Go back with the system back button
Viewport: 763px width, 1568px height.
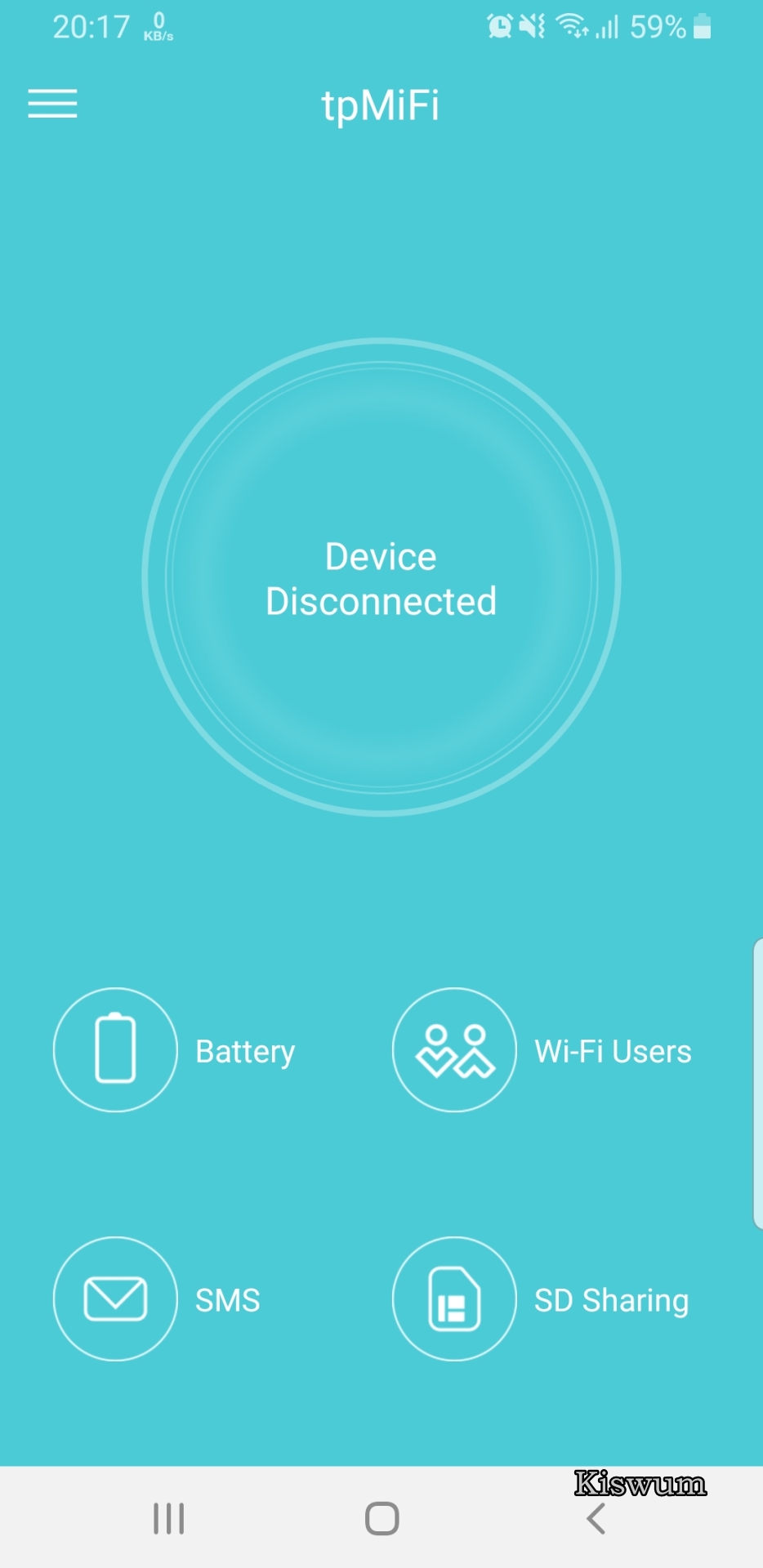point(596,1519)
